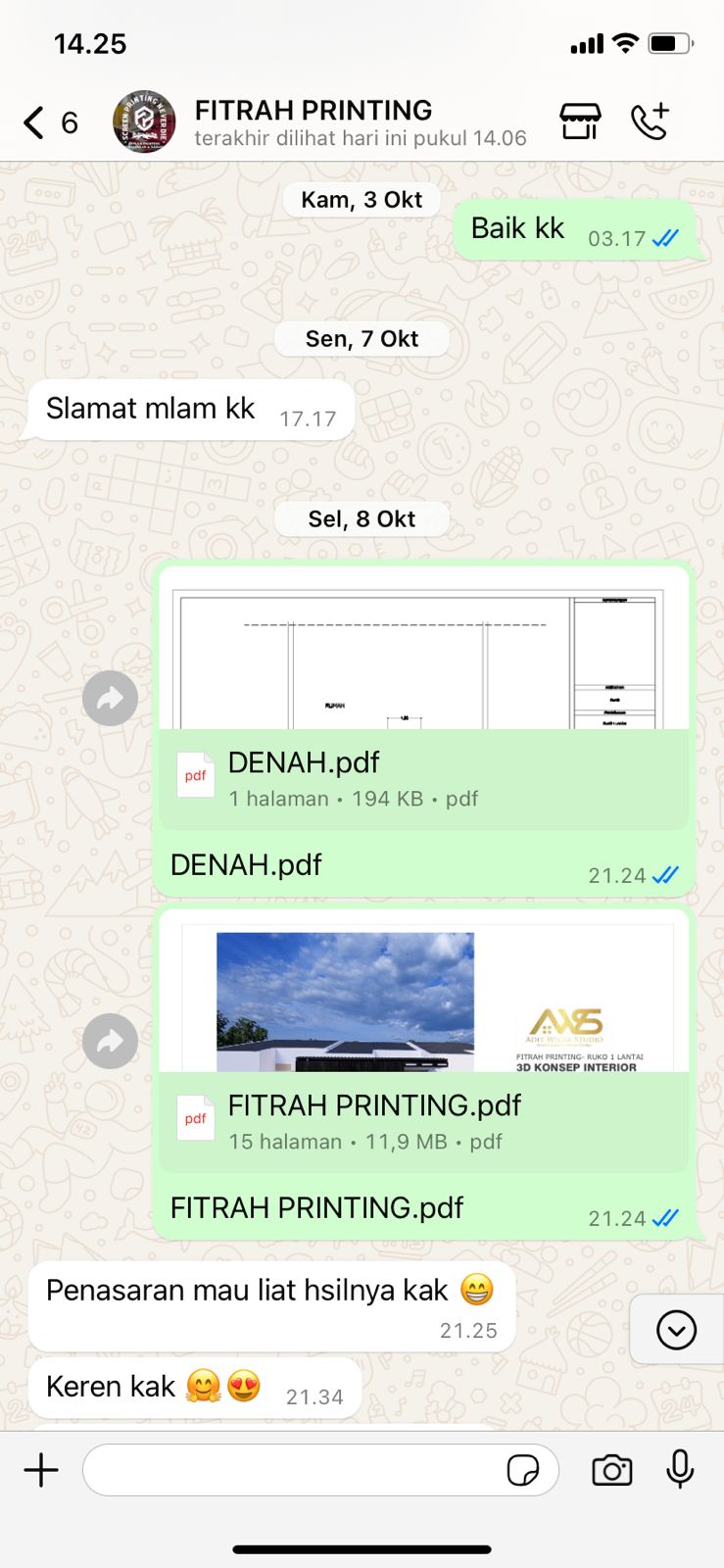
Task: Focus the message text field
Action: click(294, 1470)
